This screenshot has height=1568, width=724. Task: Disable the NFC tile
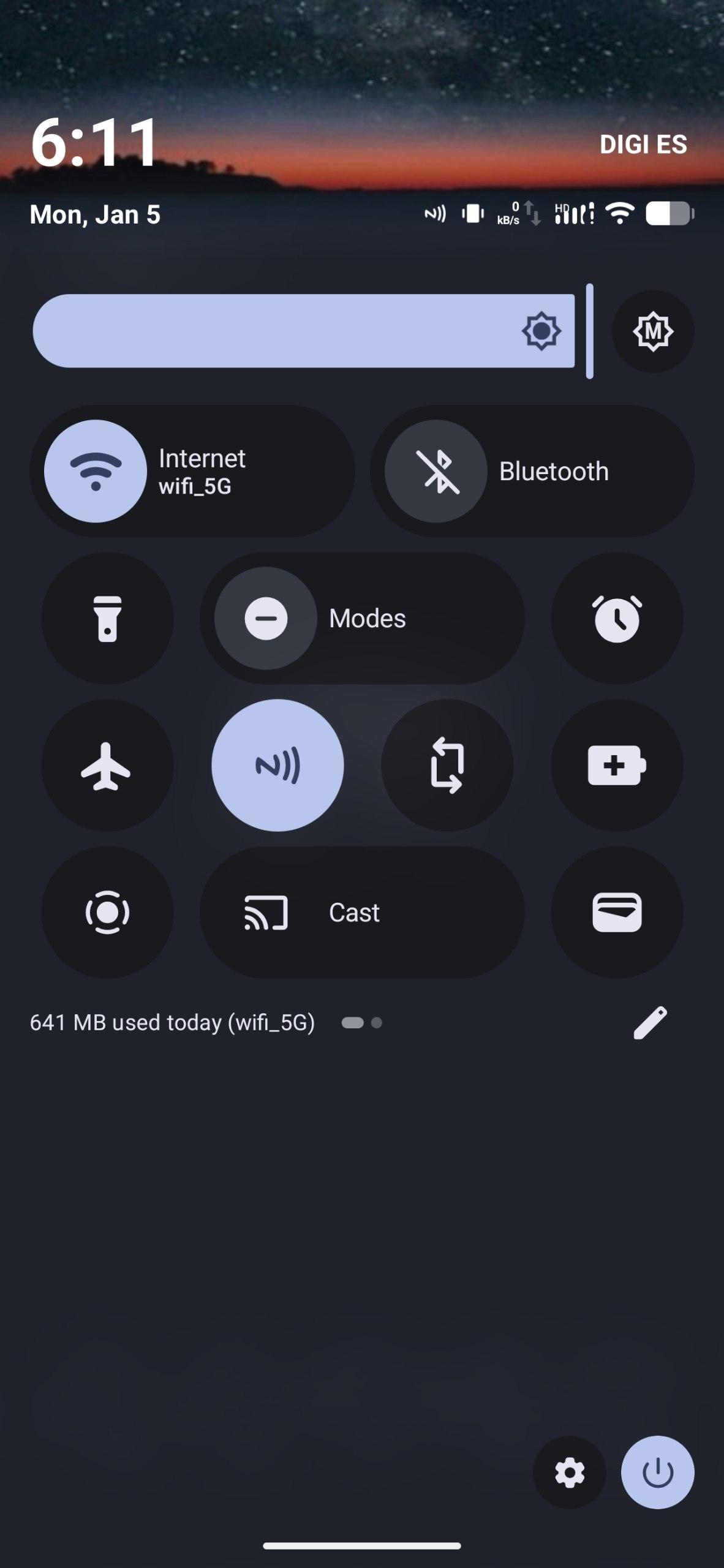pyautogui.click(x=277, y=766)
